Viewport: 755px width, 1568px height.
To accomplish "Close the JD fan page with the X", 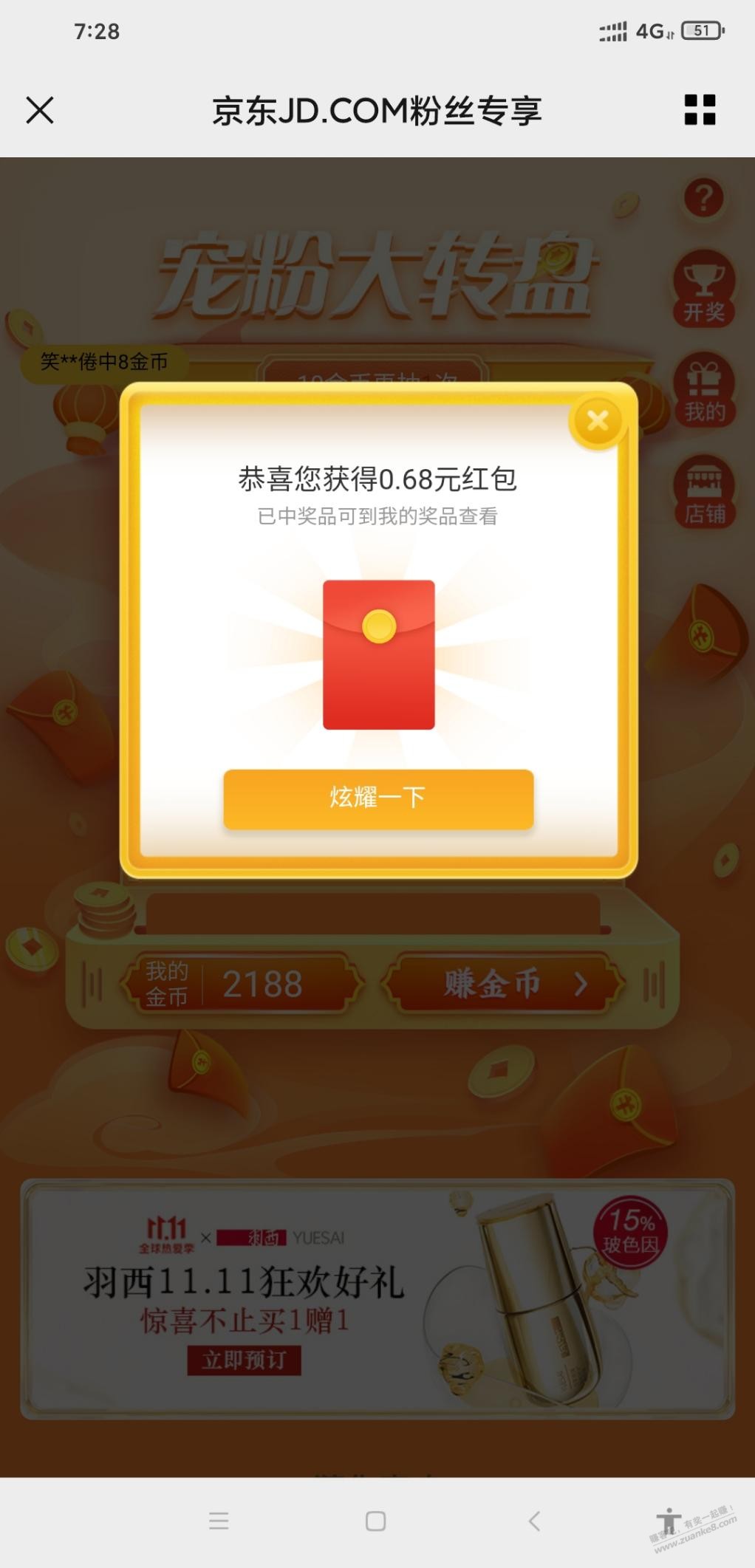I will (x=40, y=111).
